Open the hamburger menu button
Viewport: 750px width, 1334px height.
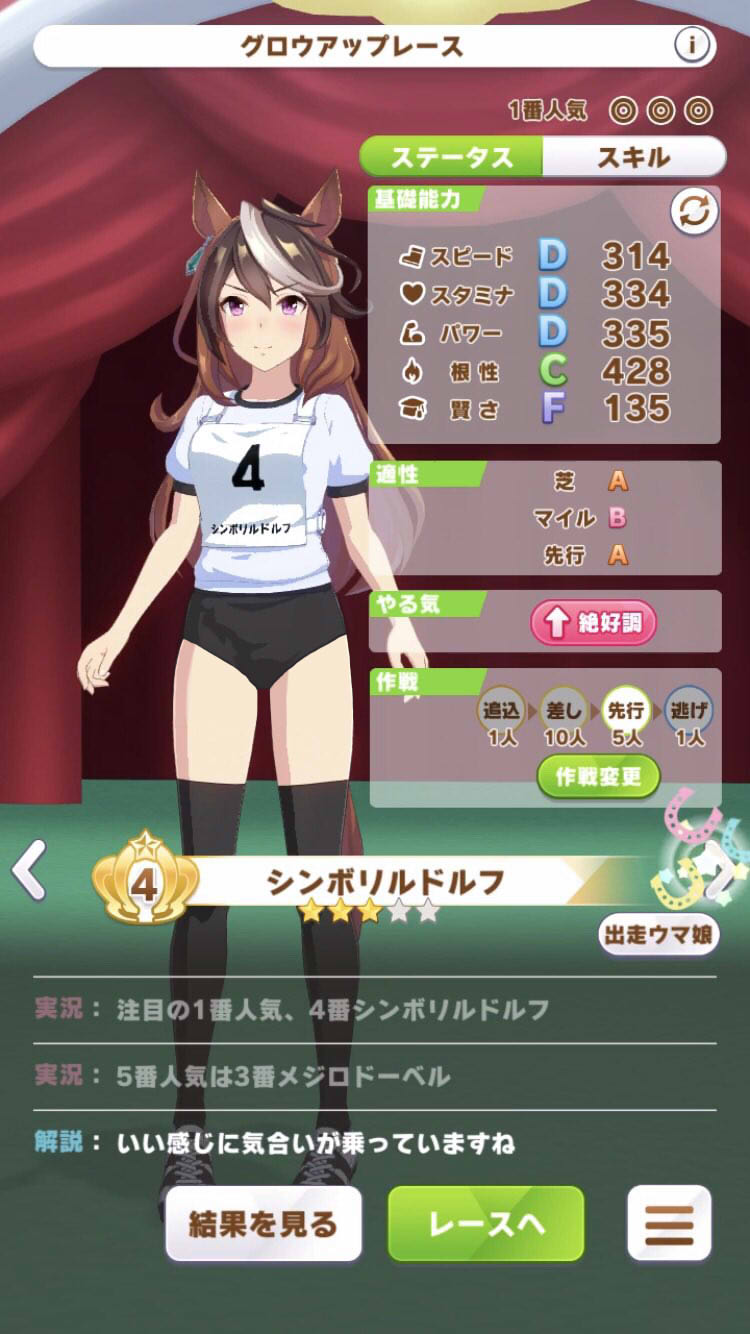pyautogui.click(x=669, y=1223)
